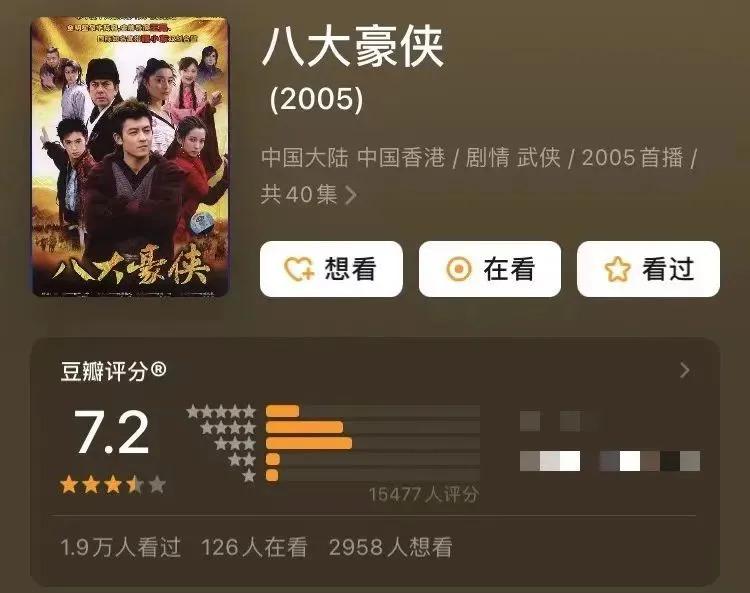Expand the series details after 共40集

tap(350, 195)
